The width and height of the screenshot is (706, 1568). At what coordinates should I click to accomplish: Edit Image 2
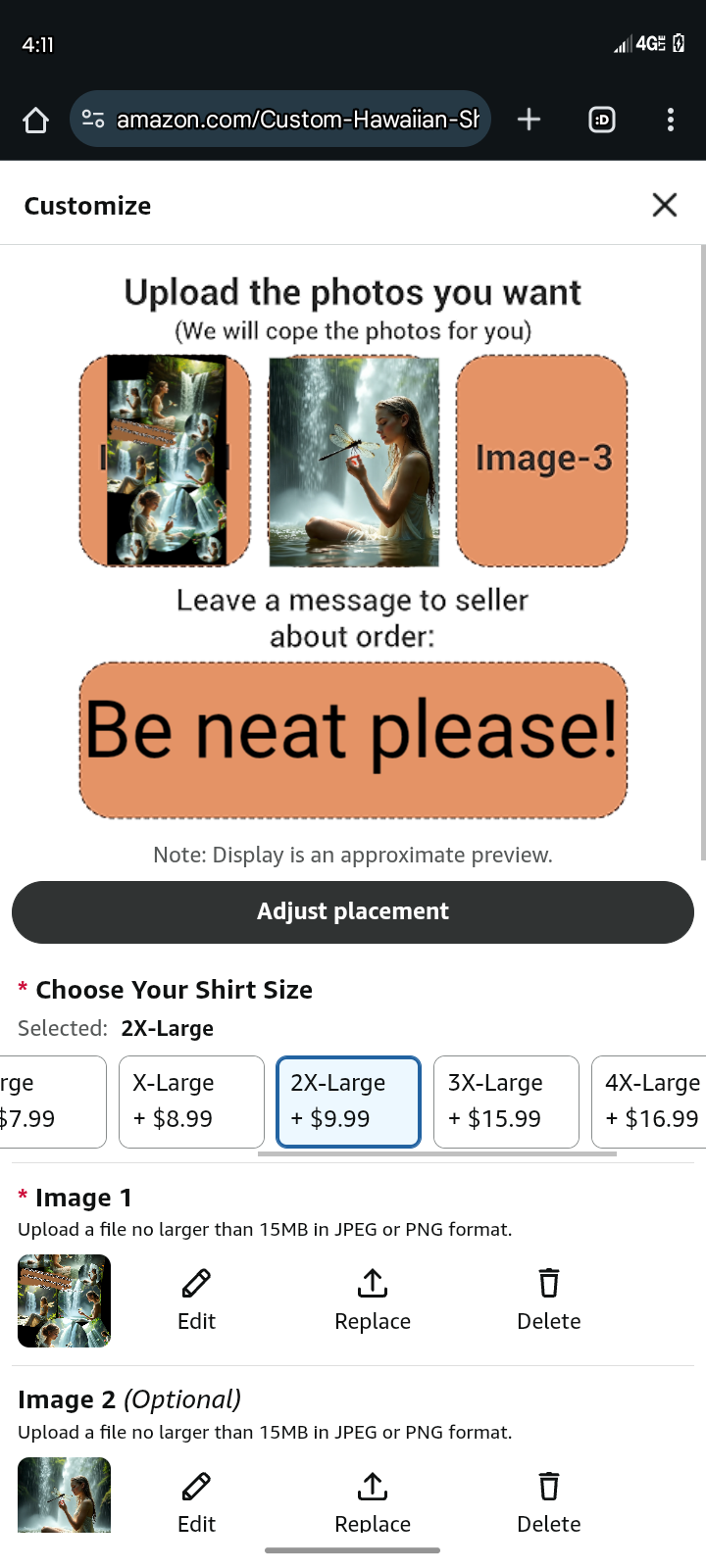click(x=196, y=1501)
